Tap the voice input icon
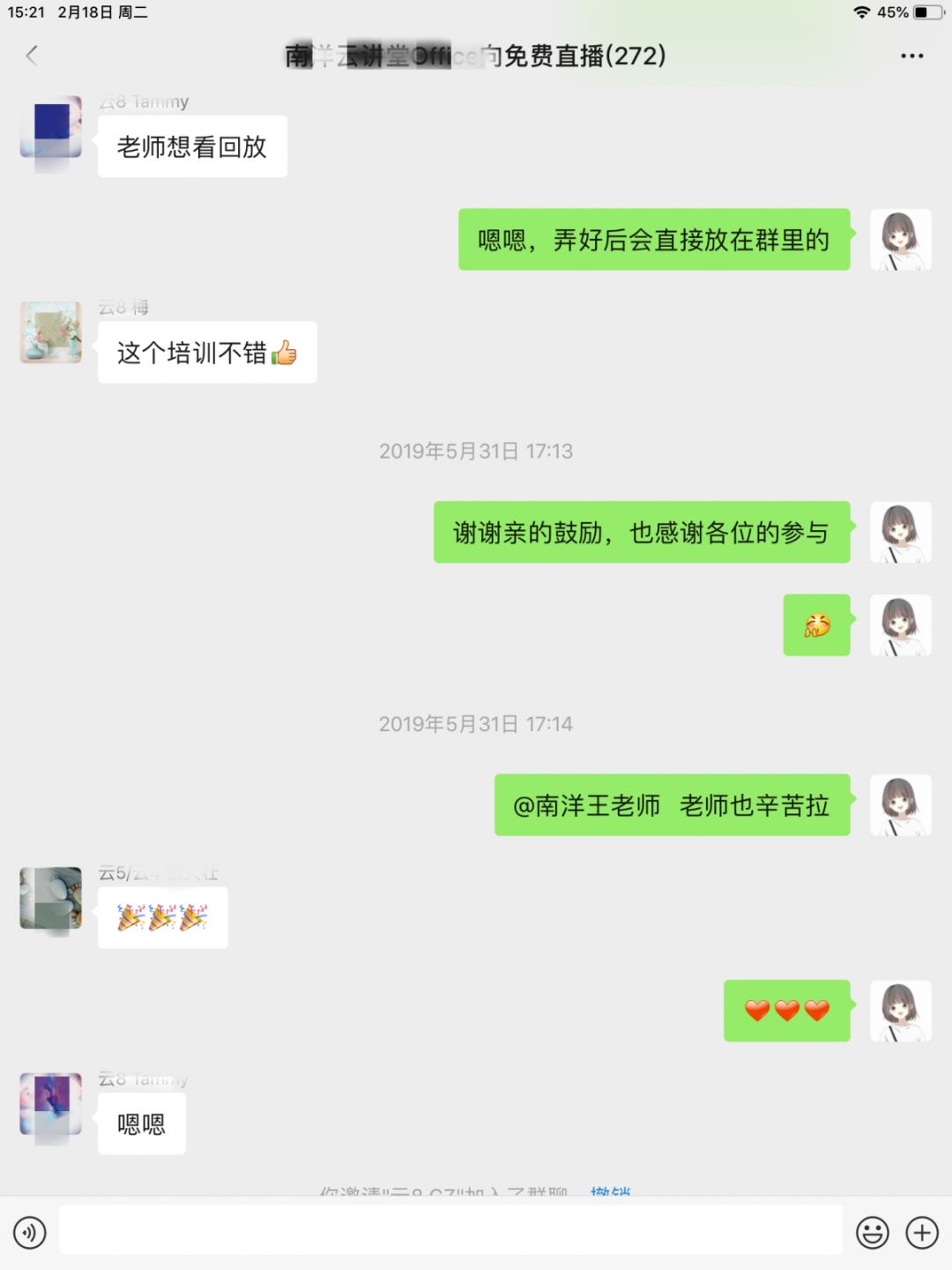This screenshot has height=1270, width=952. 29,1233
